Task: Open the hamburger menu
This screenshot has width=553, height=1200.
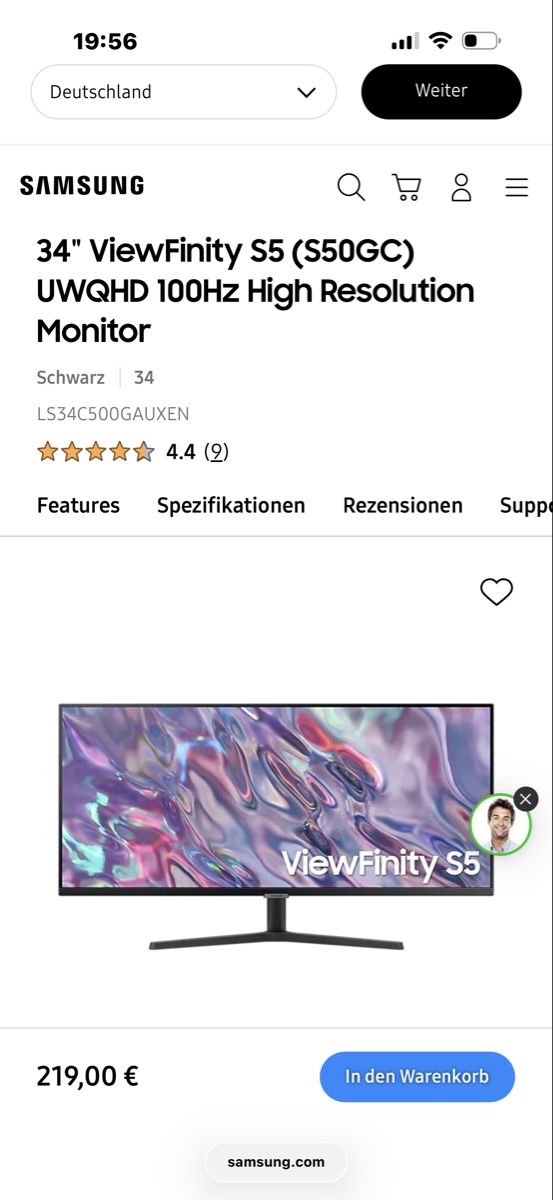Action: [516, 187]
